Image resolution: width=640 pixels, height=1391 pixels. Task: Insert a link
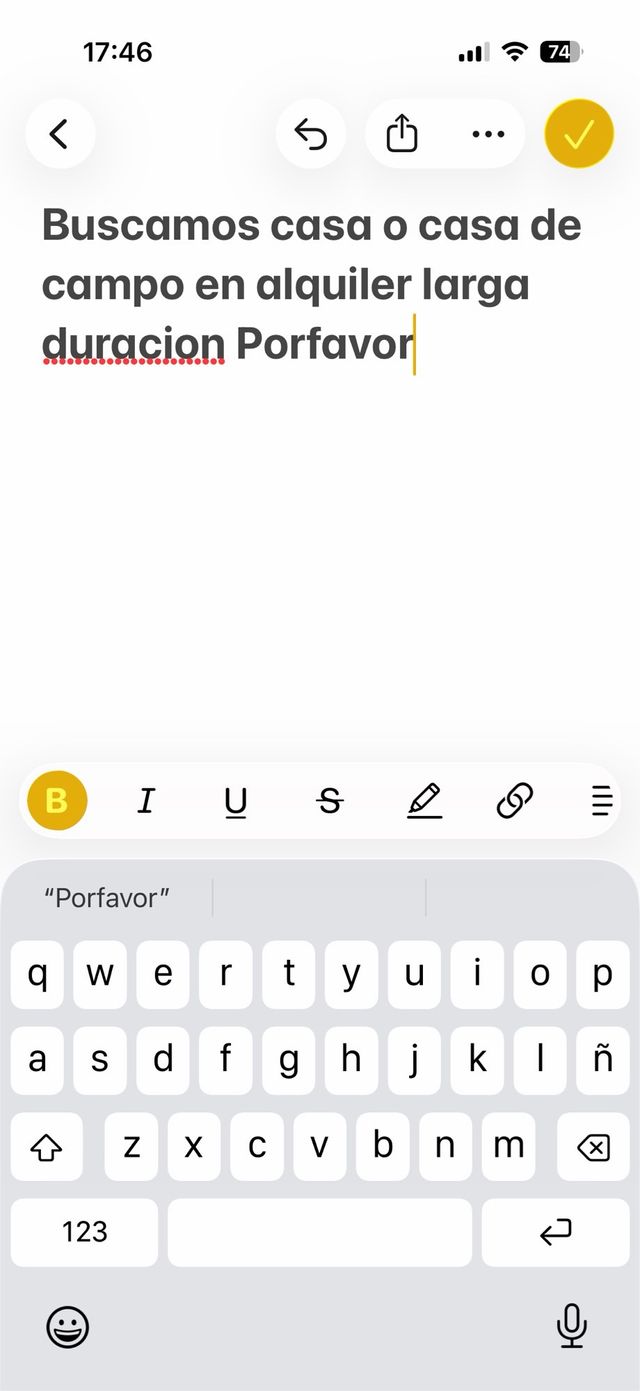[514, 800]
